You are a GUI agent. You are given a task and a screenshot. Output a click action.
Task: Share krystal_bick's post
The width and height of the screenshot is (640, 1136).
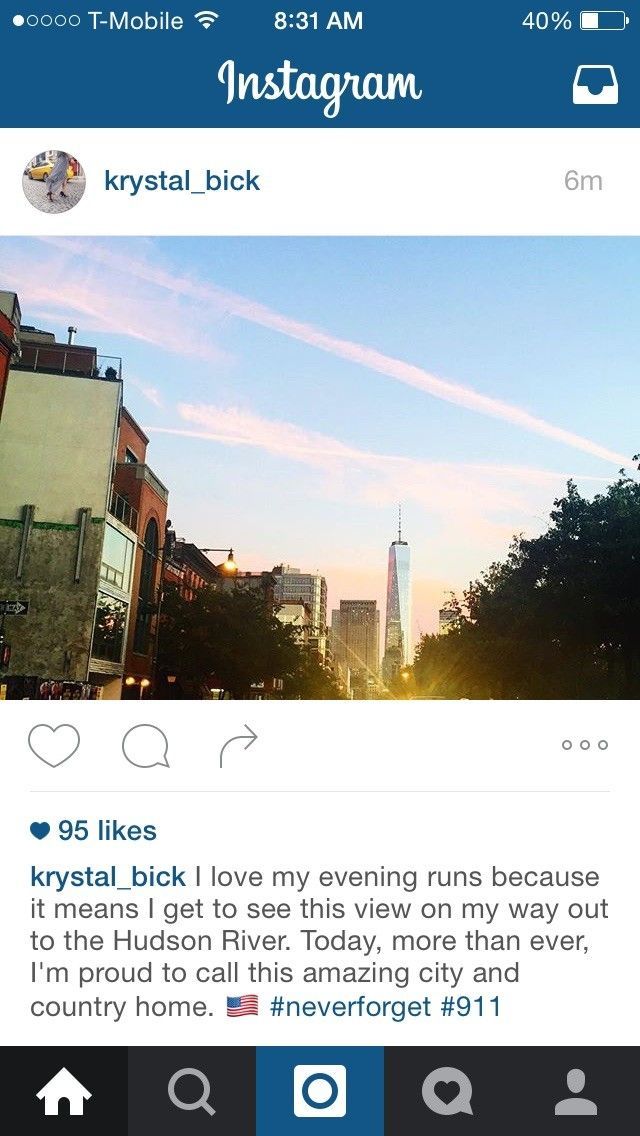point(238,746)
